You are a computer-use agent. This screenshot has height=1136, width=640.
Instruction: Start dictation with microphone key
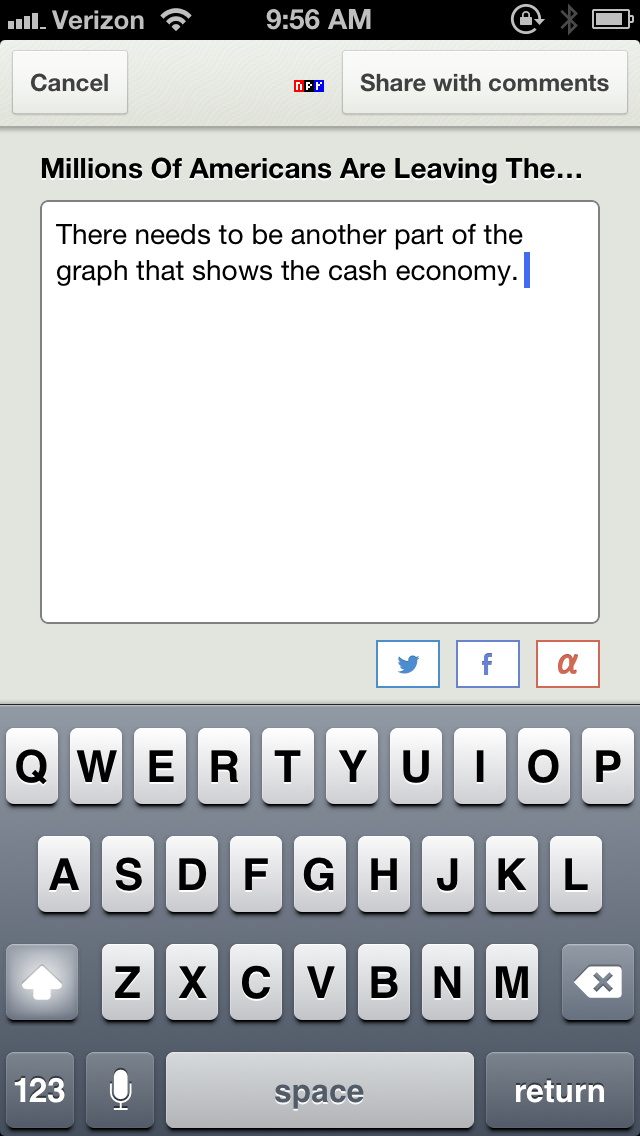[x=120, y=1091]
